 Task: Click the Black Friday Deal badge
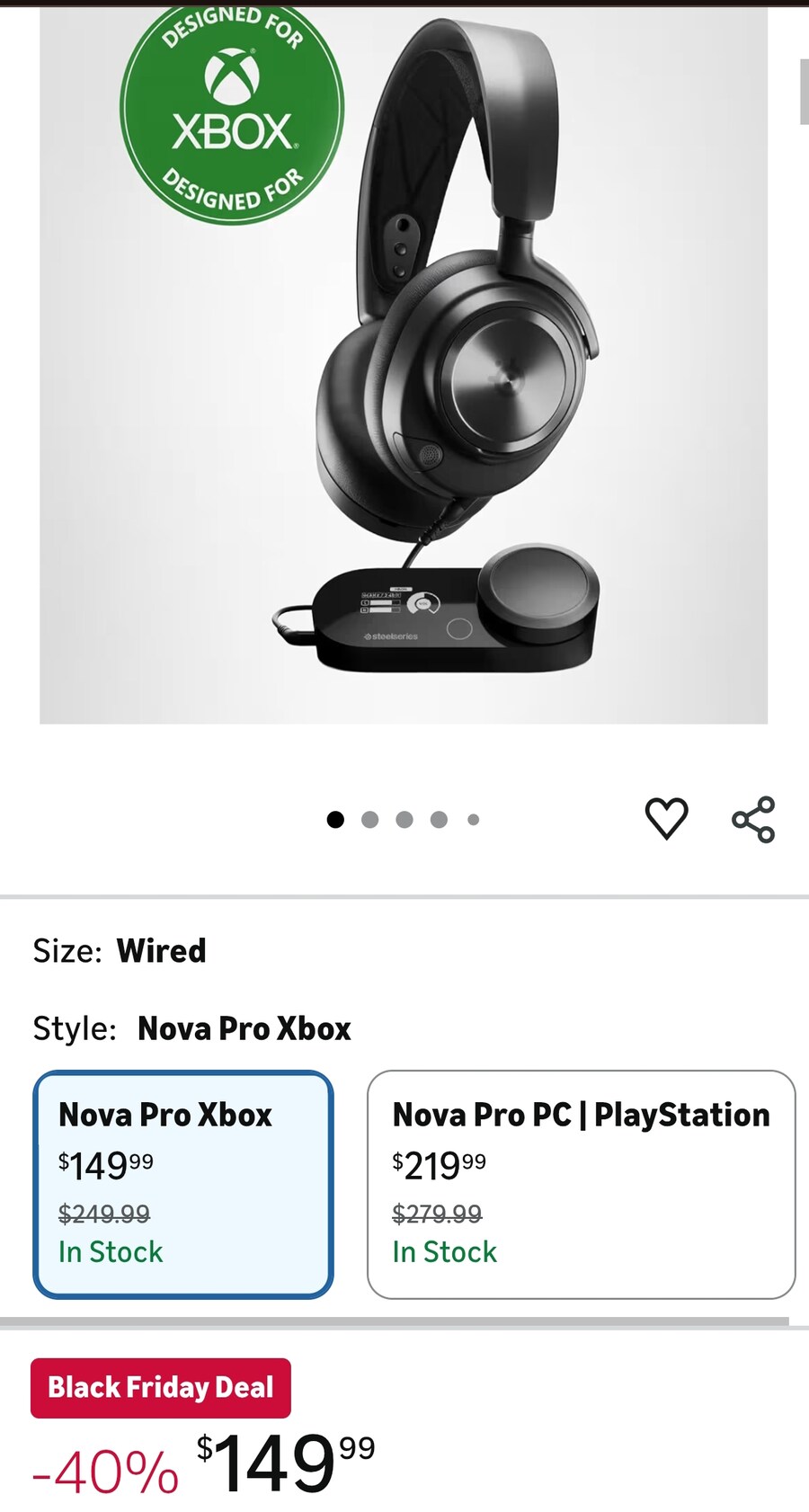(x=160, y=1387)
